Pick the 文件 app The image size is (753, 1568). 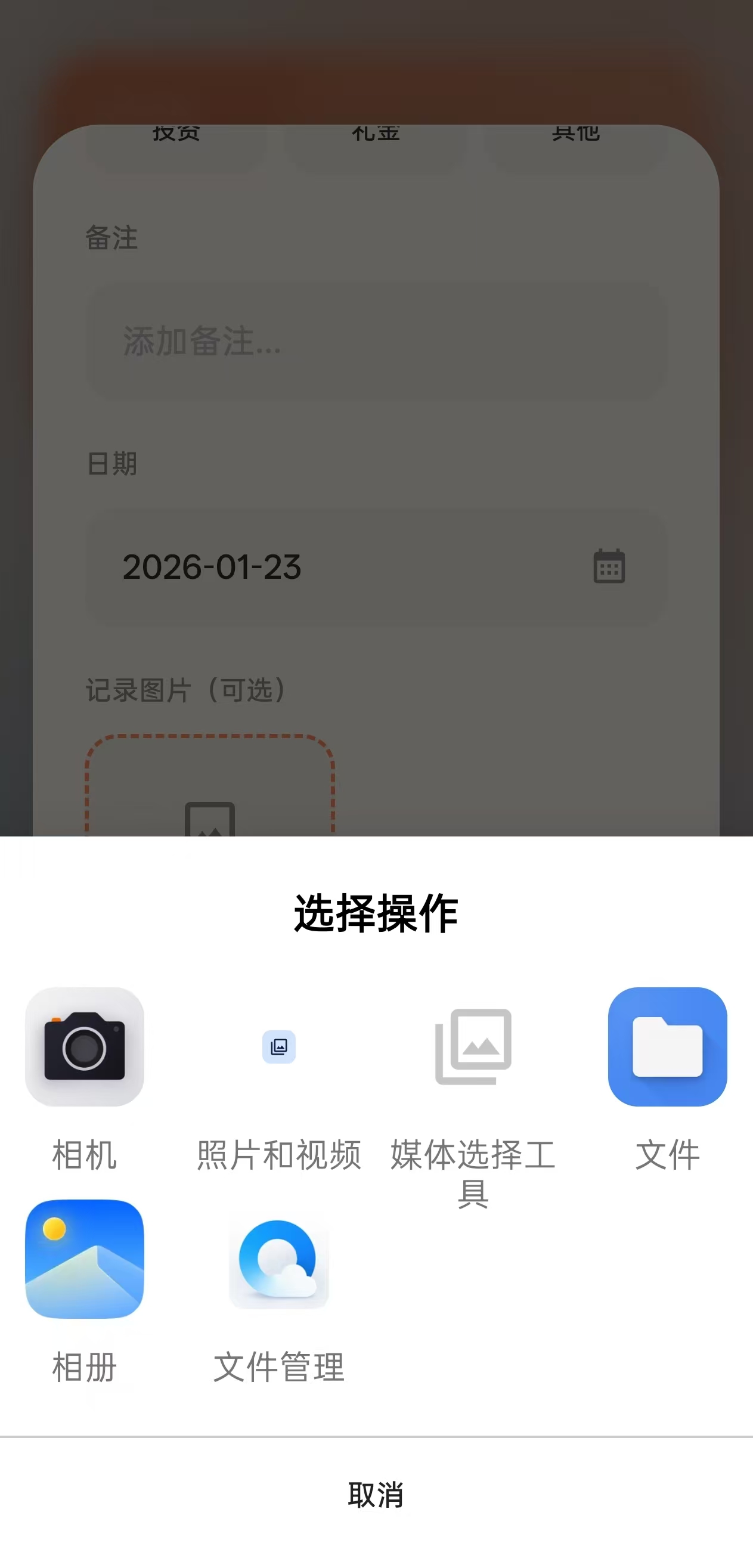pyautogui.click(x=667, y=1047)
